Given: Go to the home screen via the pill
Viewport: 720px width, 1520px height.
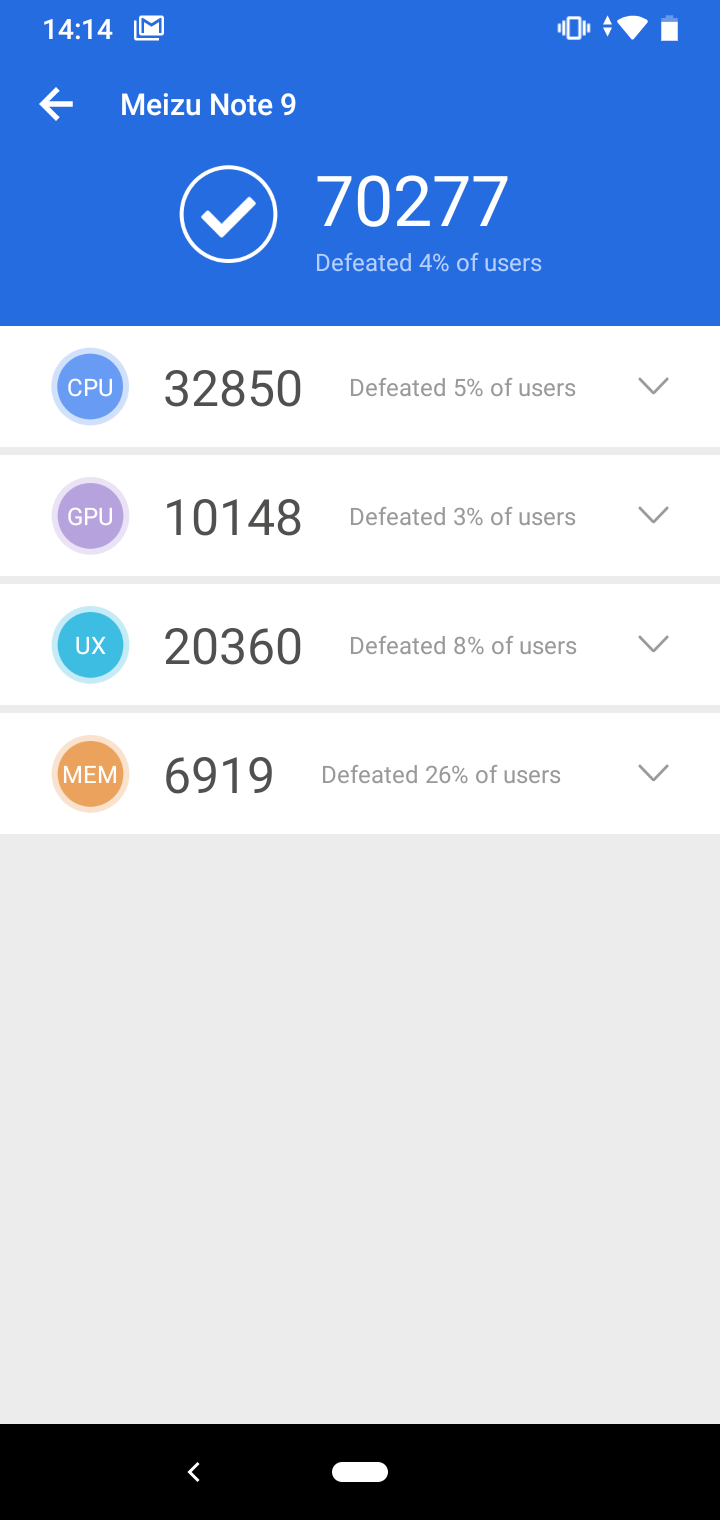Looking at the screenshot, I should click(360, 1471).
